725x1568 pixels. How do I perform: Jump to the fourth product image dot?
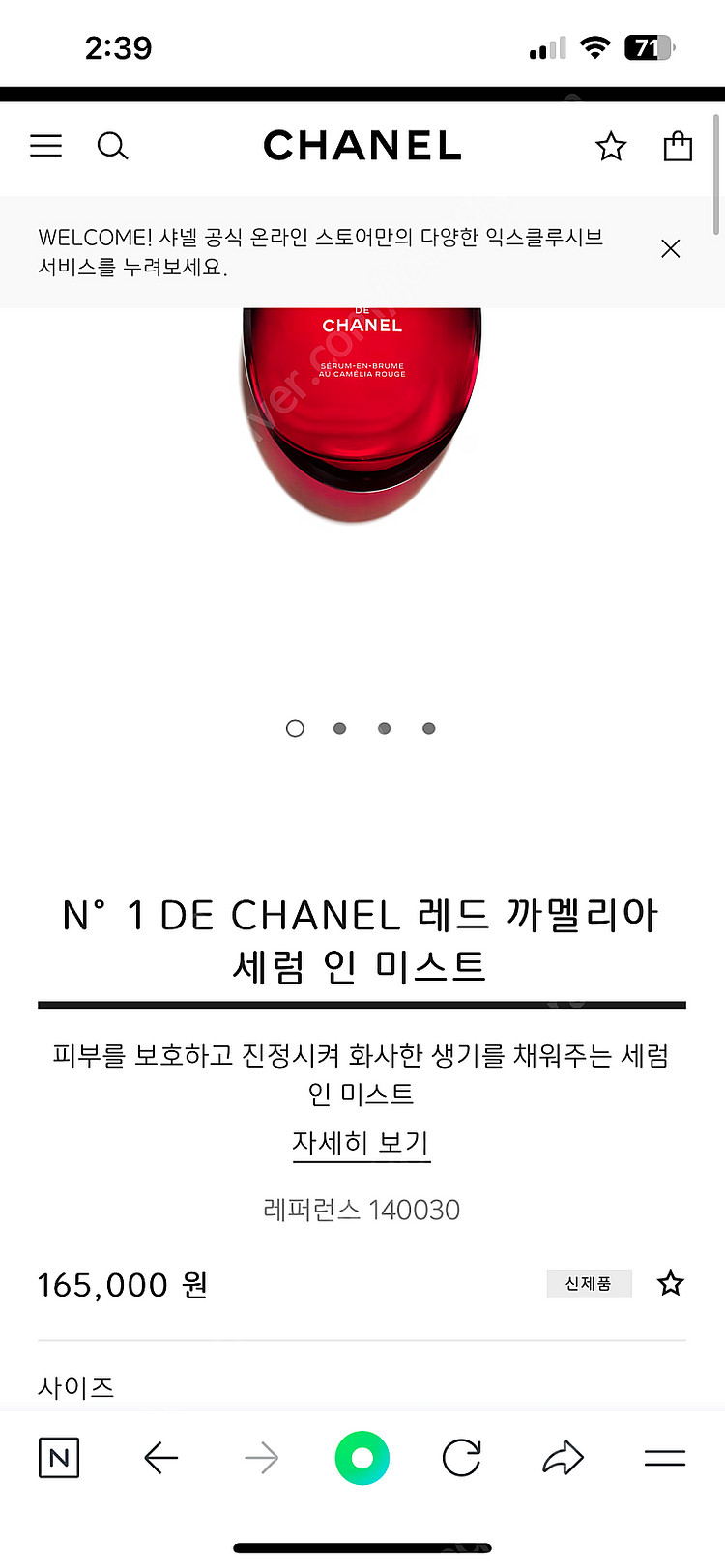click(x=428, y=728)
